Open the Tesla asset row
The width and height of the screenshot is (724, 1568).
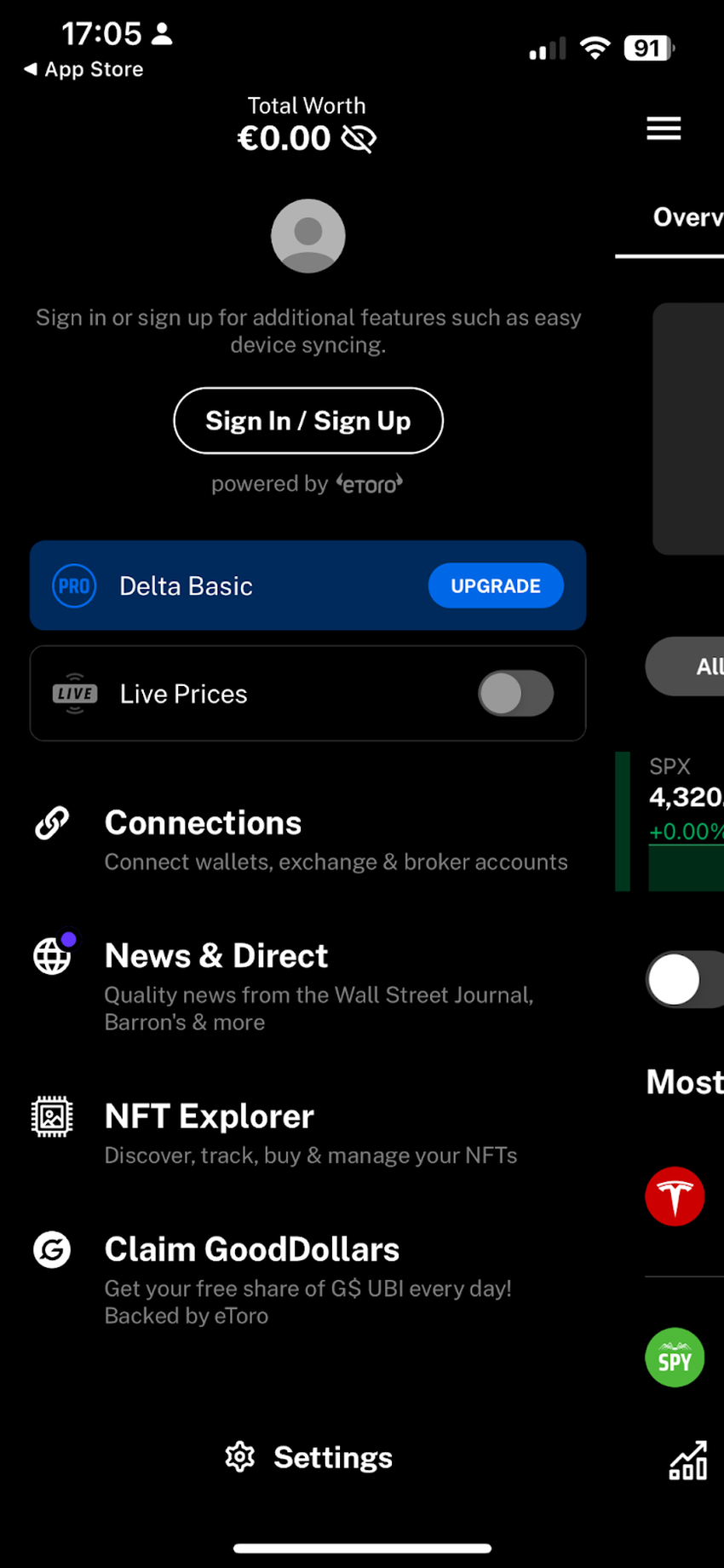[x=675, y=1196]
